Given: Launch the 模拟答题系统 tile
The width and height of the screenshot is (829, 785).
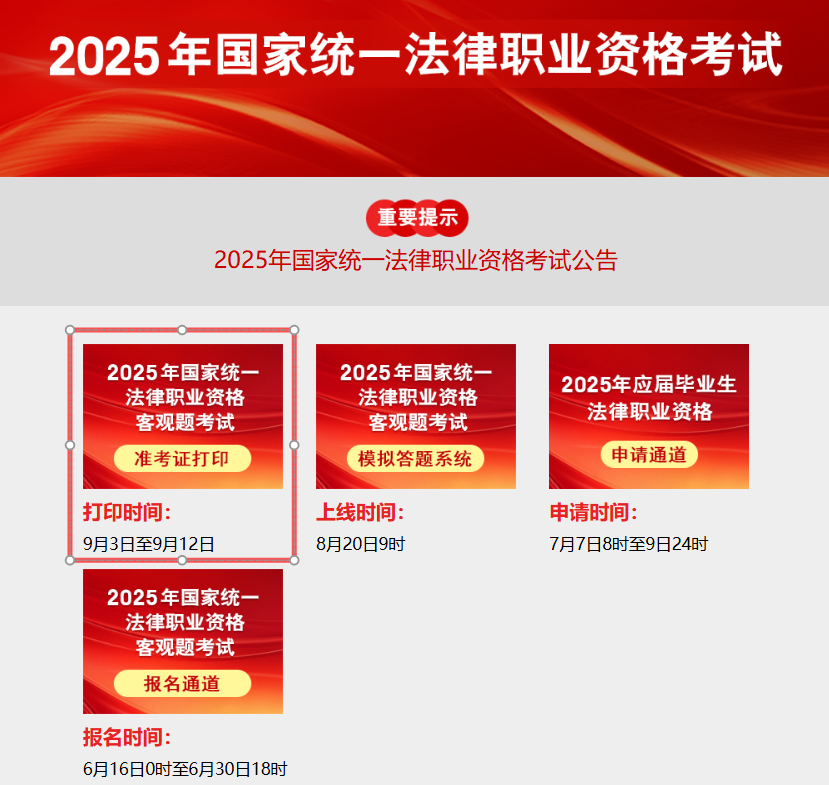Looking at the screenshot, I should (415, 417).
